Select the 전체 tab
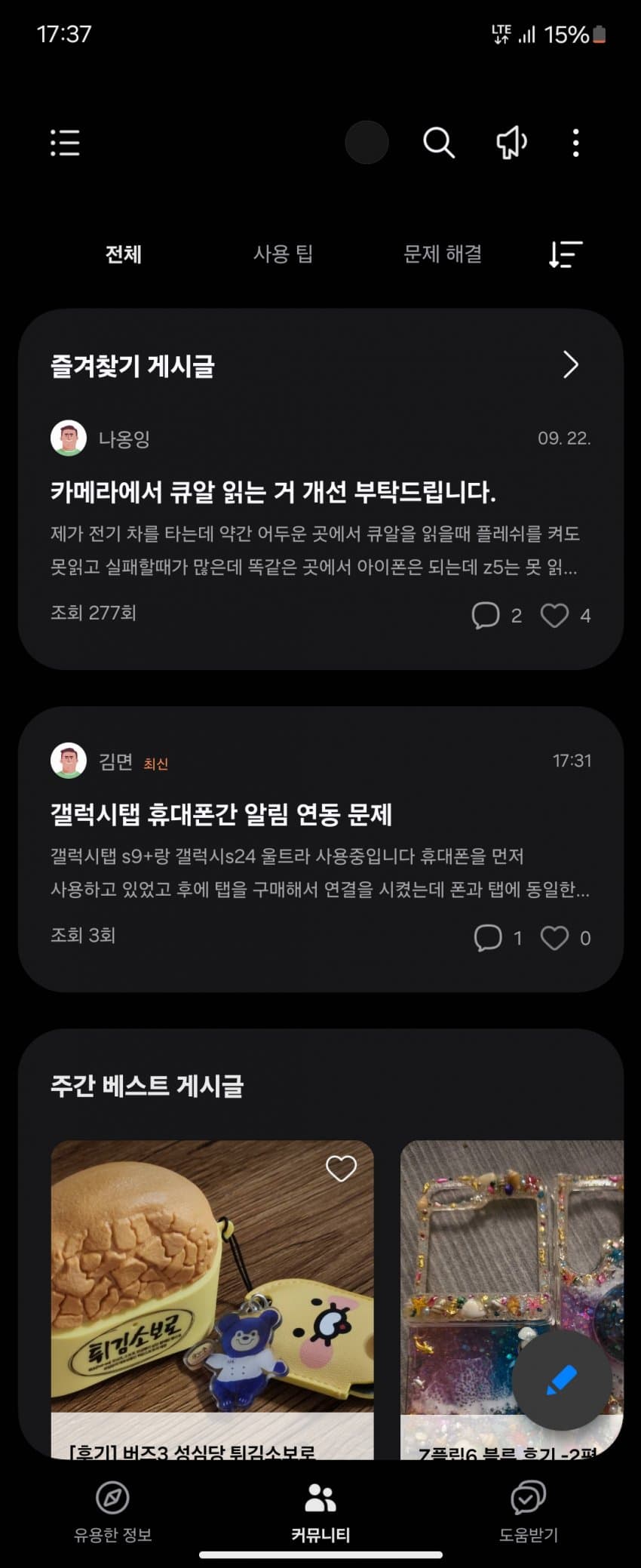This screenshot has width=641, height=1568. coord(123,254)
